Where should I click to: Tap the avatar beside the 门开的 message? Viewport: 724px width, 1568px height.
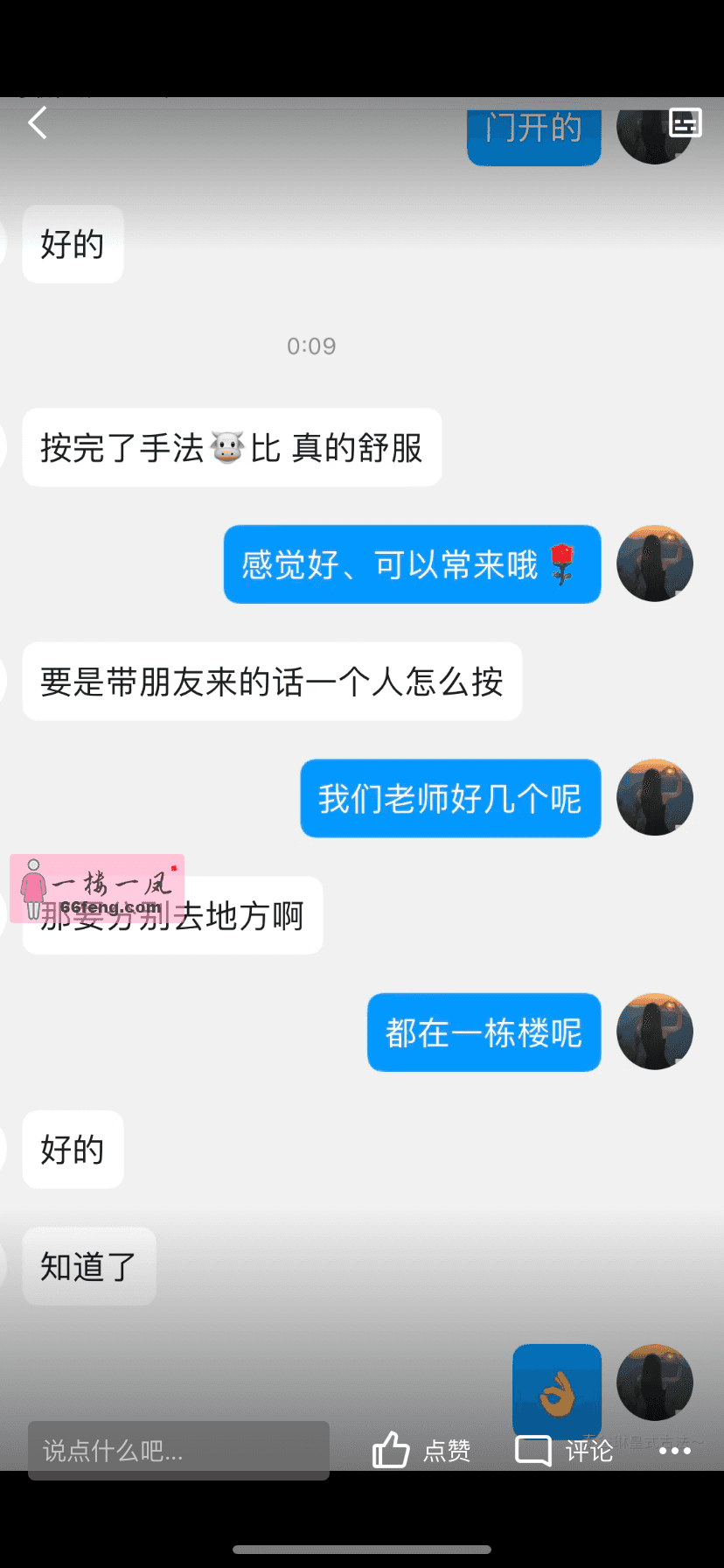654,136
